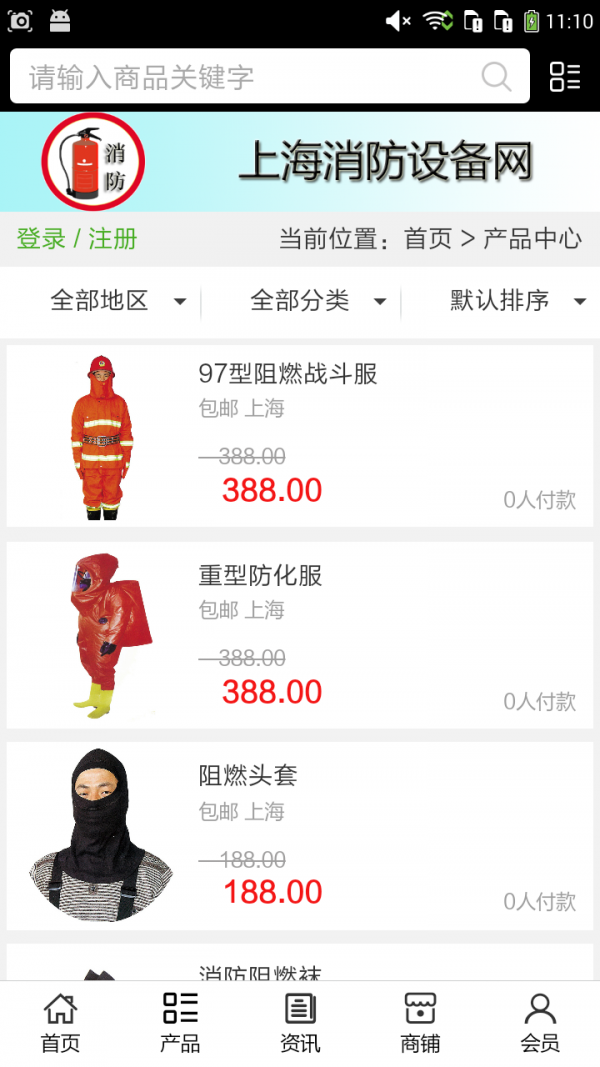The width and height of the screenshot is (600, 1067).
Task: Expand the 全部地区 dropdown
Action: click(118, 300)
